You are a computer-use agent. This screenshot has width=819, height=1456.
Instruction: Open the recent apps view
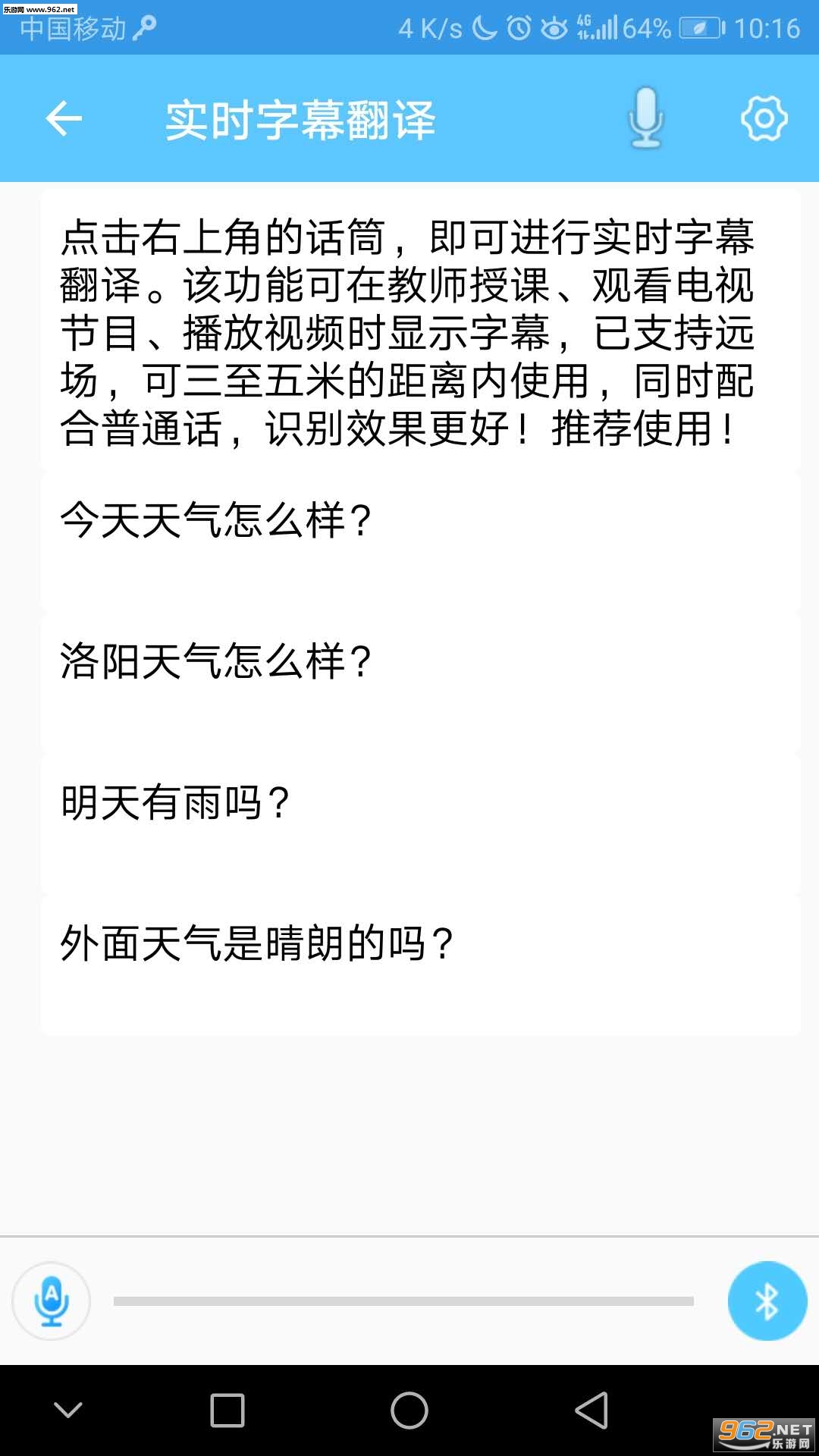click(x=227, y=1410)
